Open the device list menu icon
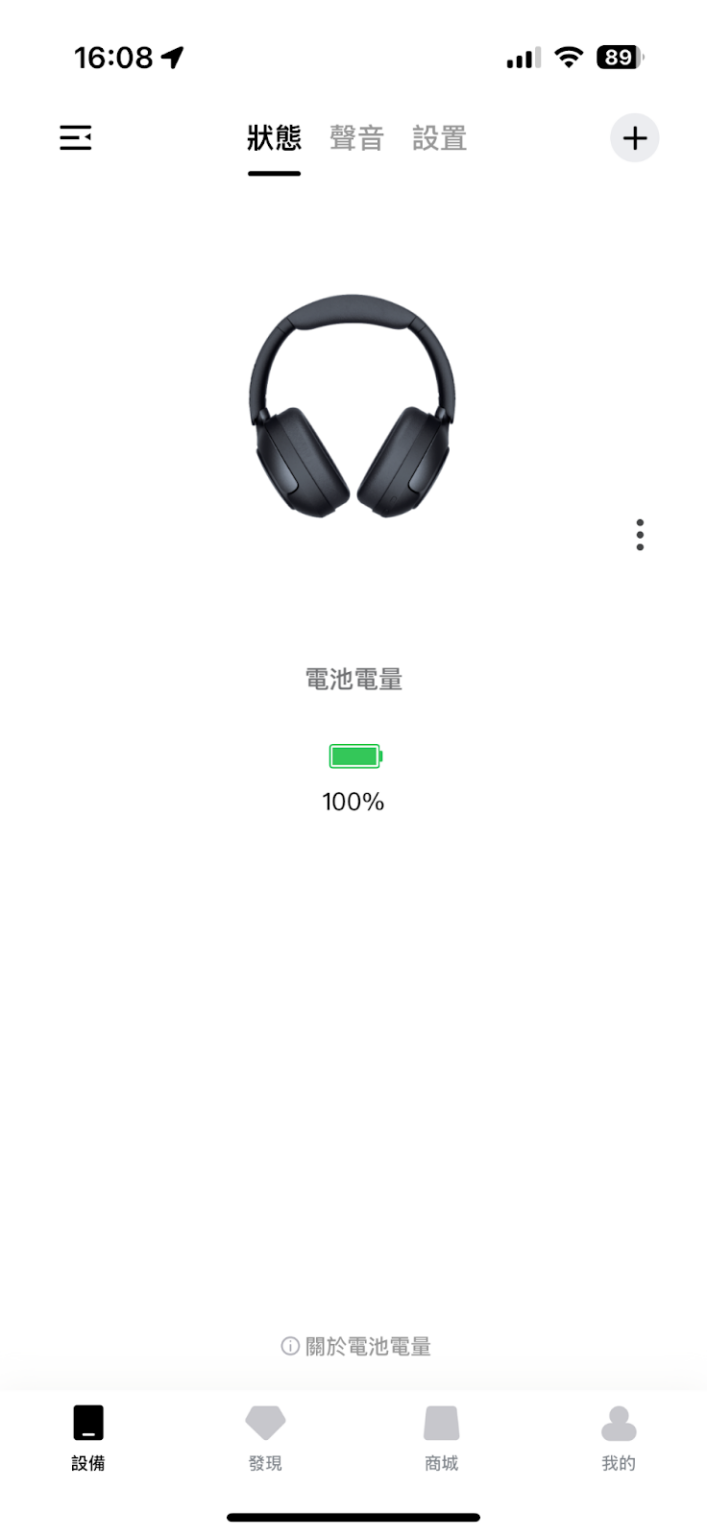The width and height of the screenshot is (707, 1536). (x=75, y=138)
